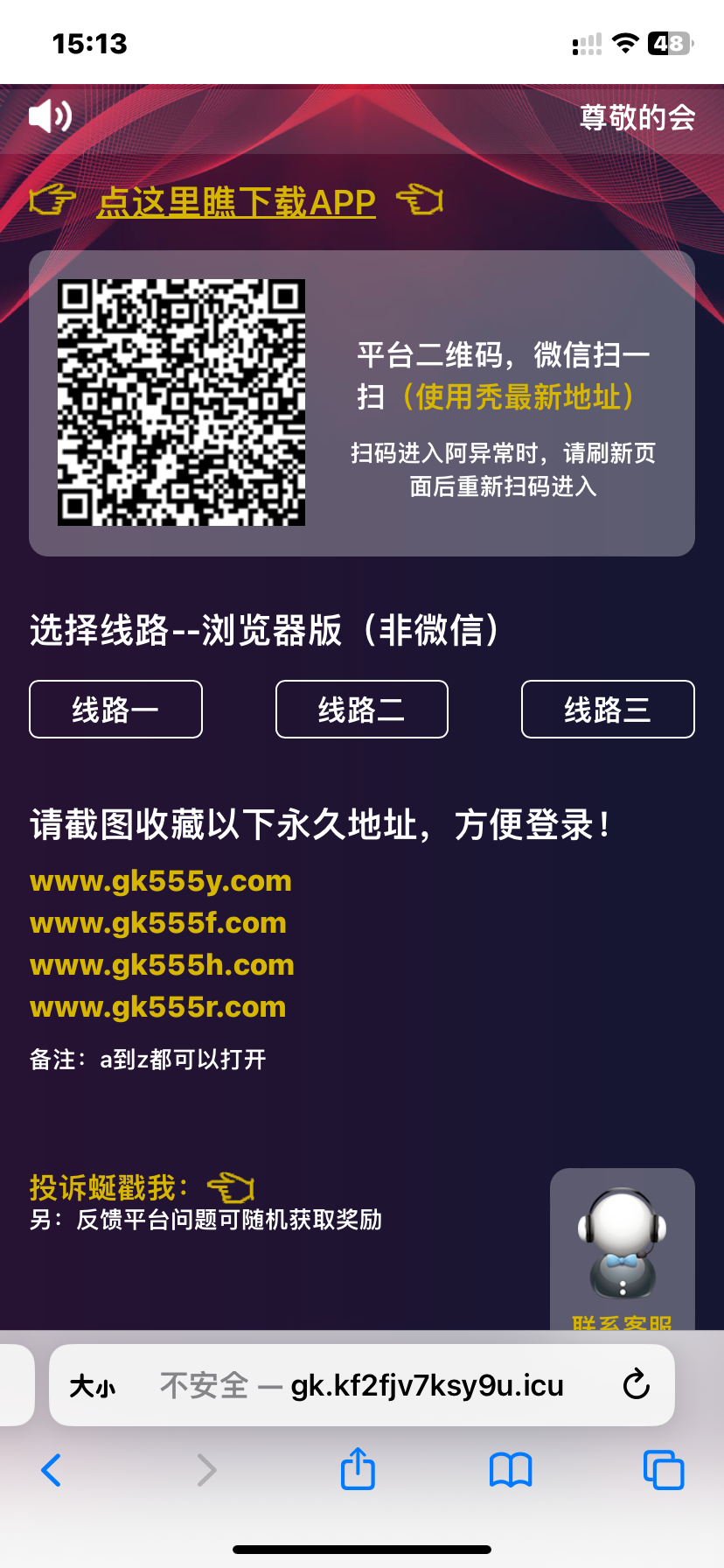Go back to the previous page
724x1568 pixels.
(x=52, y=1470)
